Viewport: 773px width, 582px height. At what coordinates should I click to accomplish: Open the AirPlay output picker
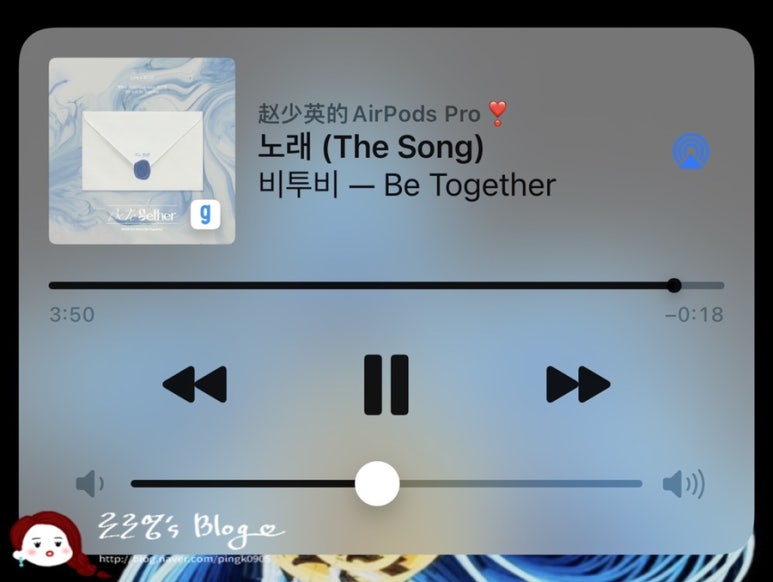690,152
